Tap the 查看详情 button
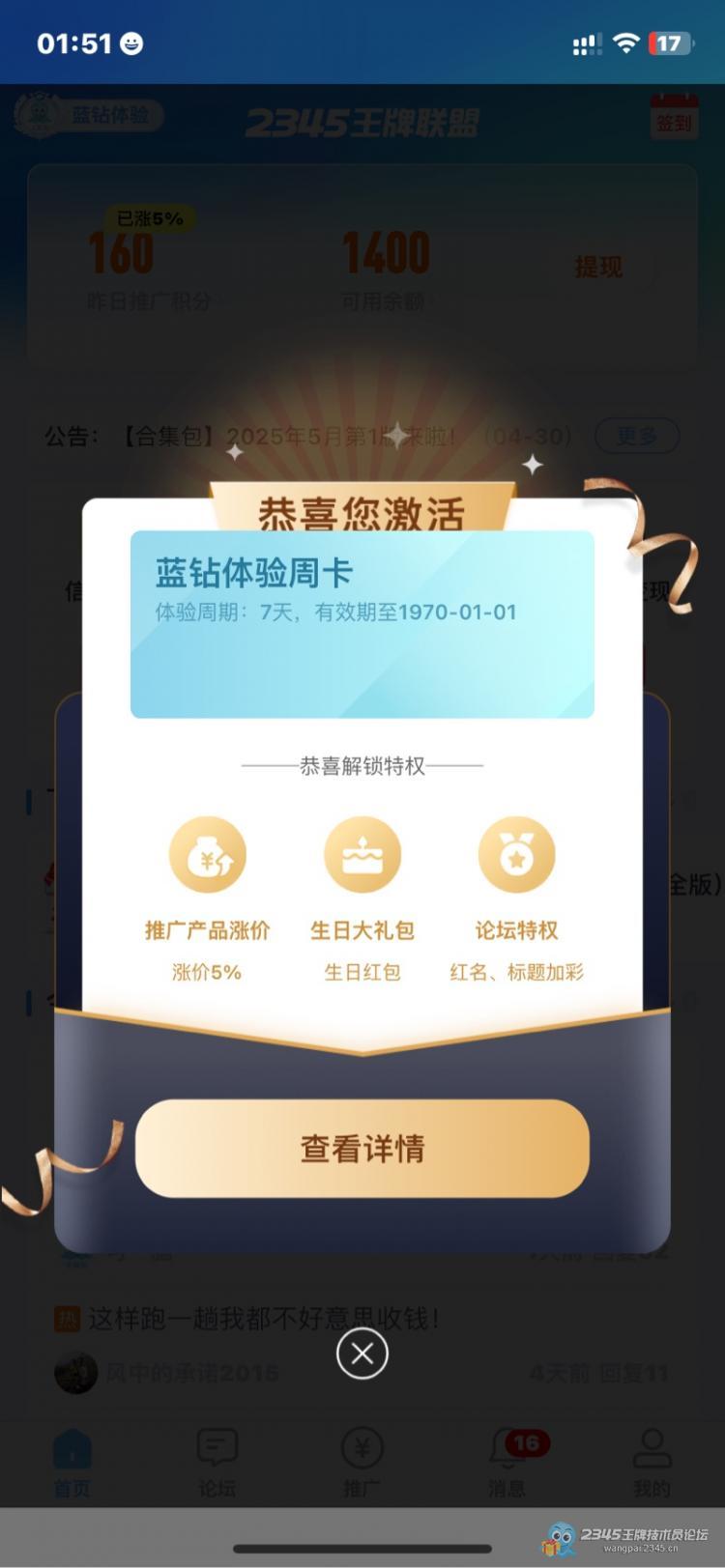This screenshot has height=1568, width=725. tap(362, 1148)
